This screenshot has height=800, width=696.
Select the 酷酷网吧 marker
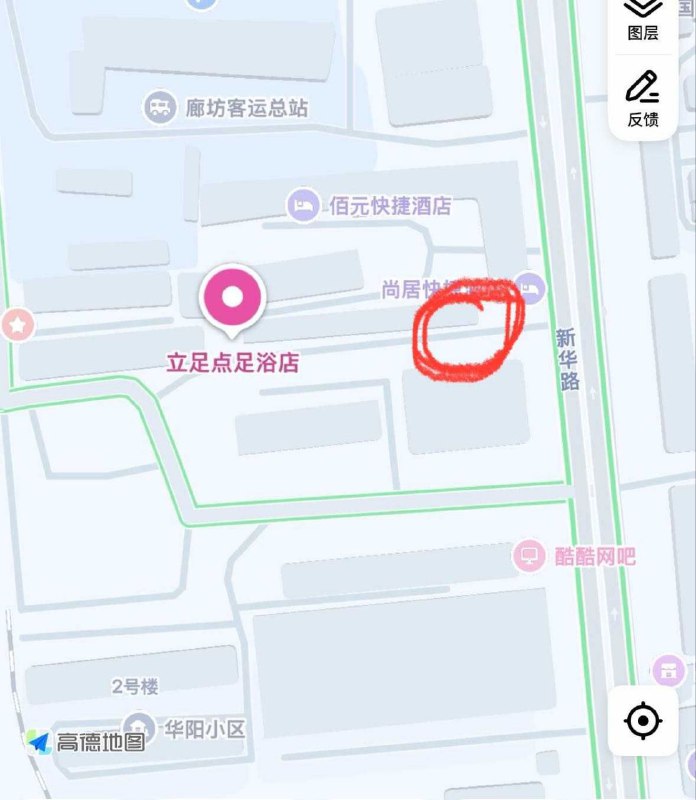529,556
